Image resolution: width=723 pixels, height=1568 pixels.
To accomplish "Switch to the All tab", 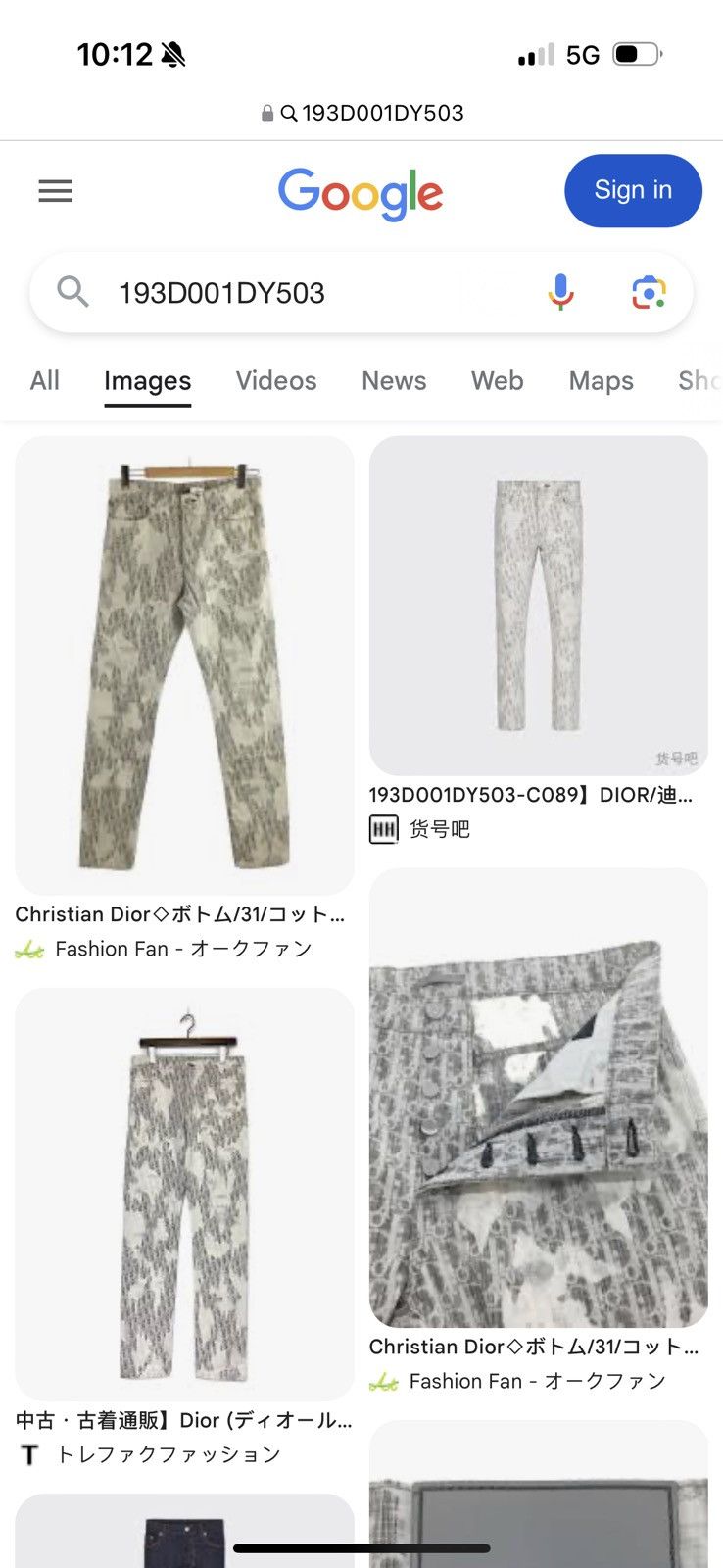I will 44,381.
